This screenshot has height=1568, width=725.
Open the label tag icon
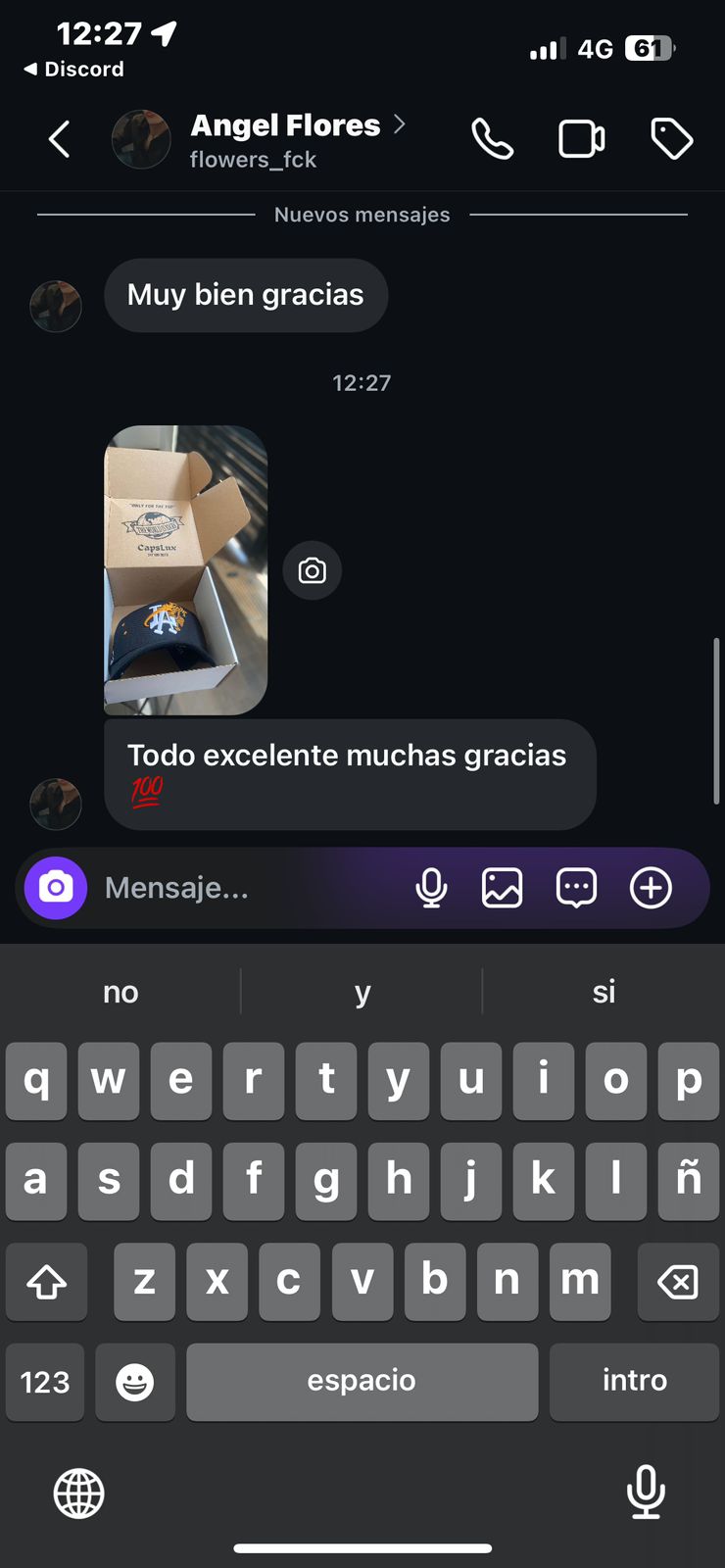tap(672, 139)
